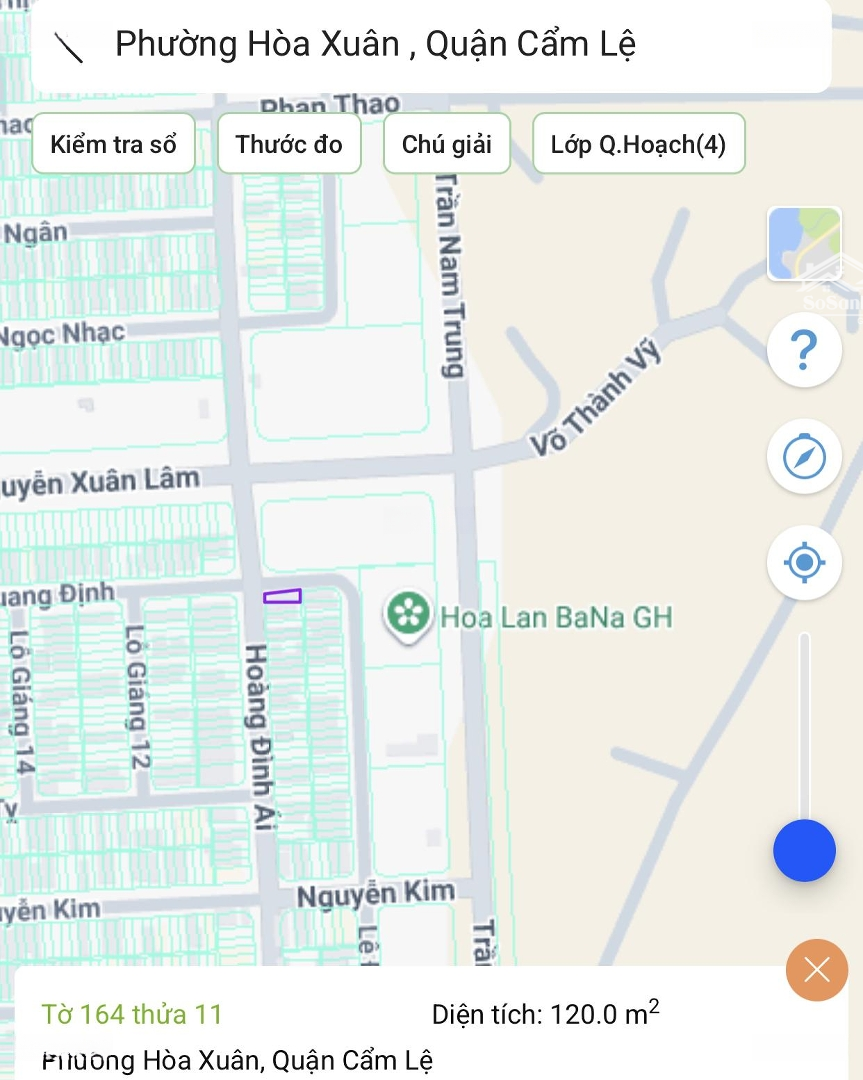The height and width of the screenshot is (1080, 863).
Task: Switch the map type thumbnail
Action: 804,243
